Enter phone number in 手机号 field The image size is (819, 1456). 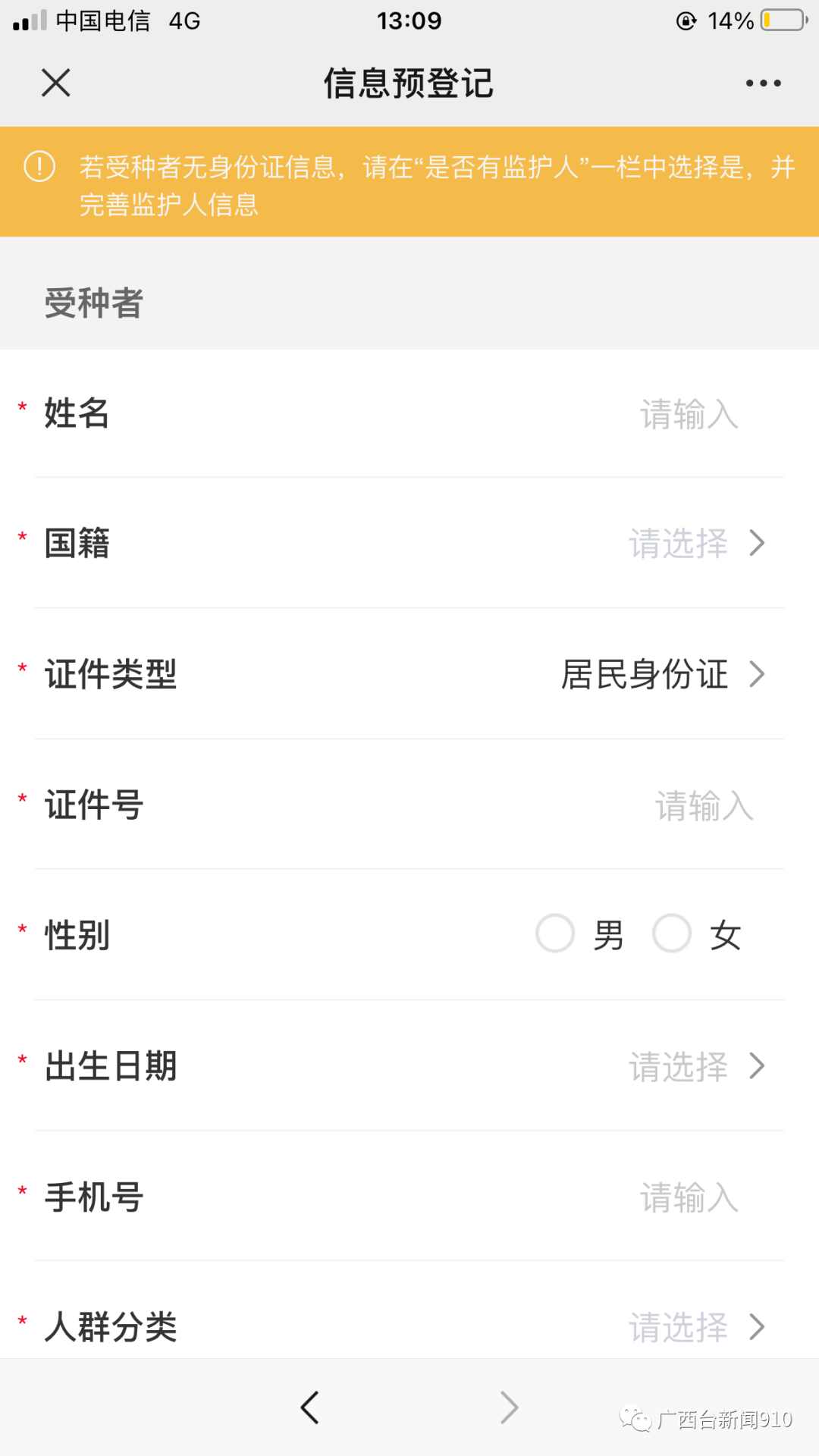[x=689, y=1197]
